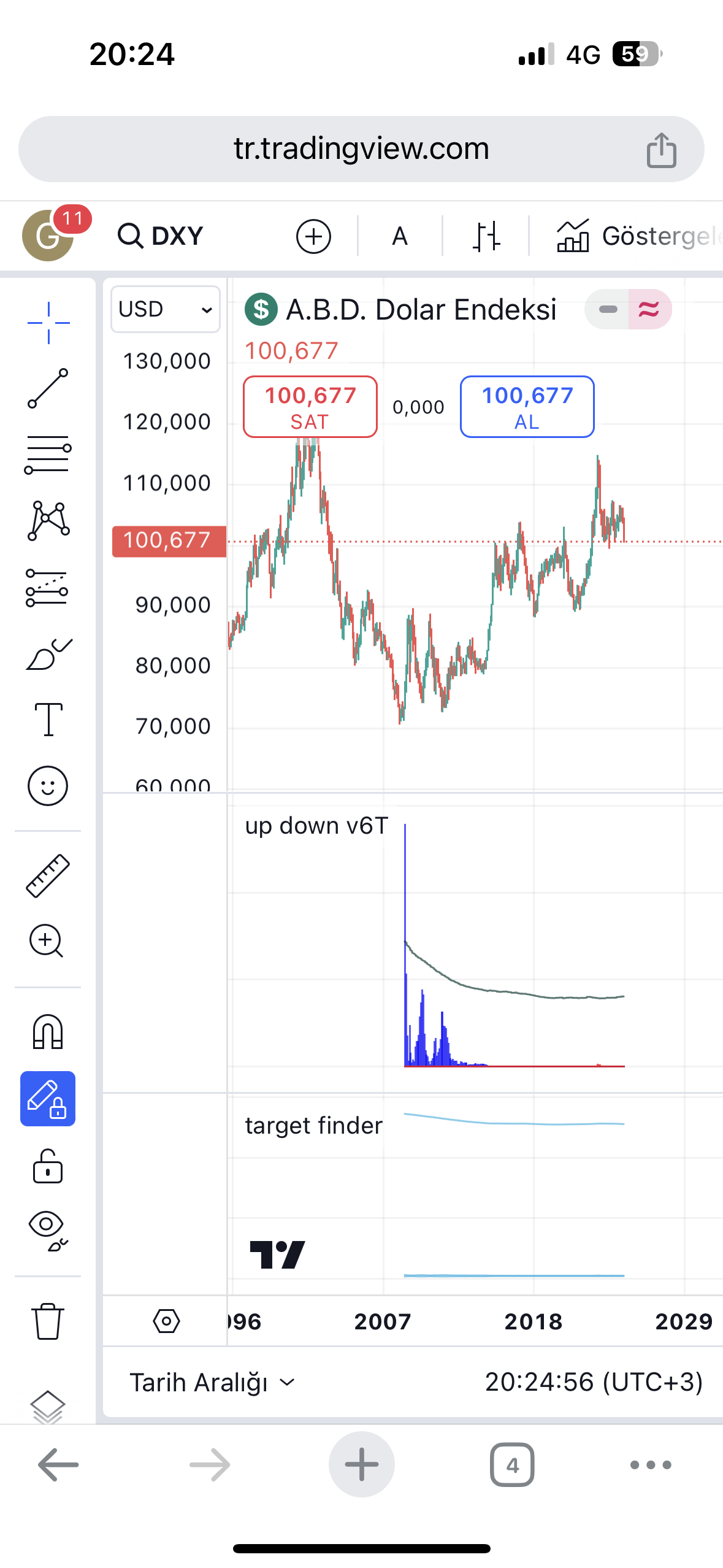This screenshot has height=1568, width=723.
Task: Select the text annotation tool
Action: 48,719
